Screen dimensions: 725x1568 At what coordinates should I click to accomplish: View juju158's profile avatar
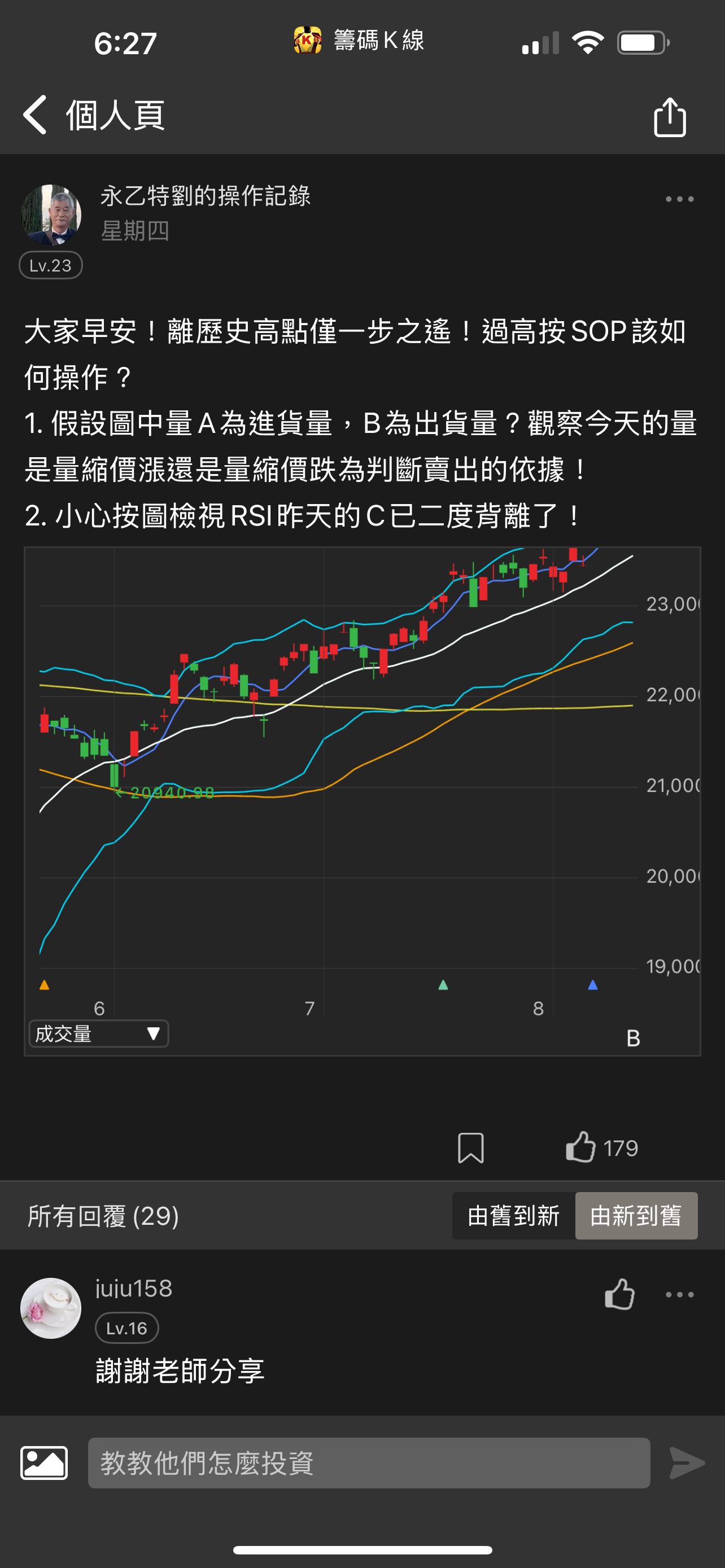(x=51, y=1307)
